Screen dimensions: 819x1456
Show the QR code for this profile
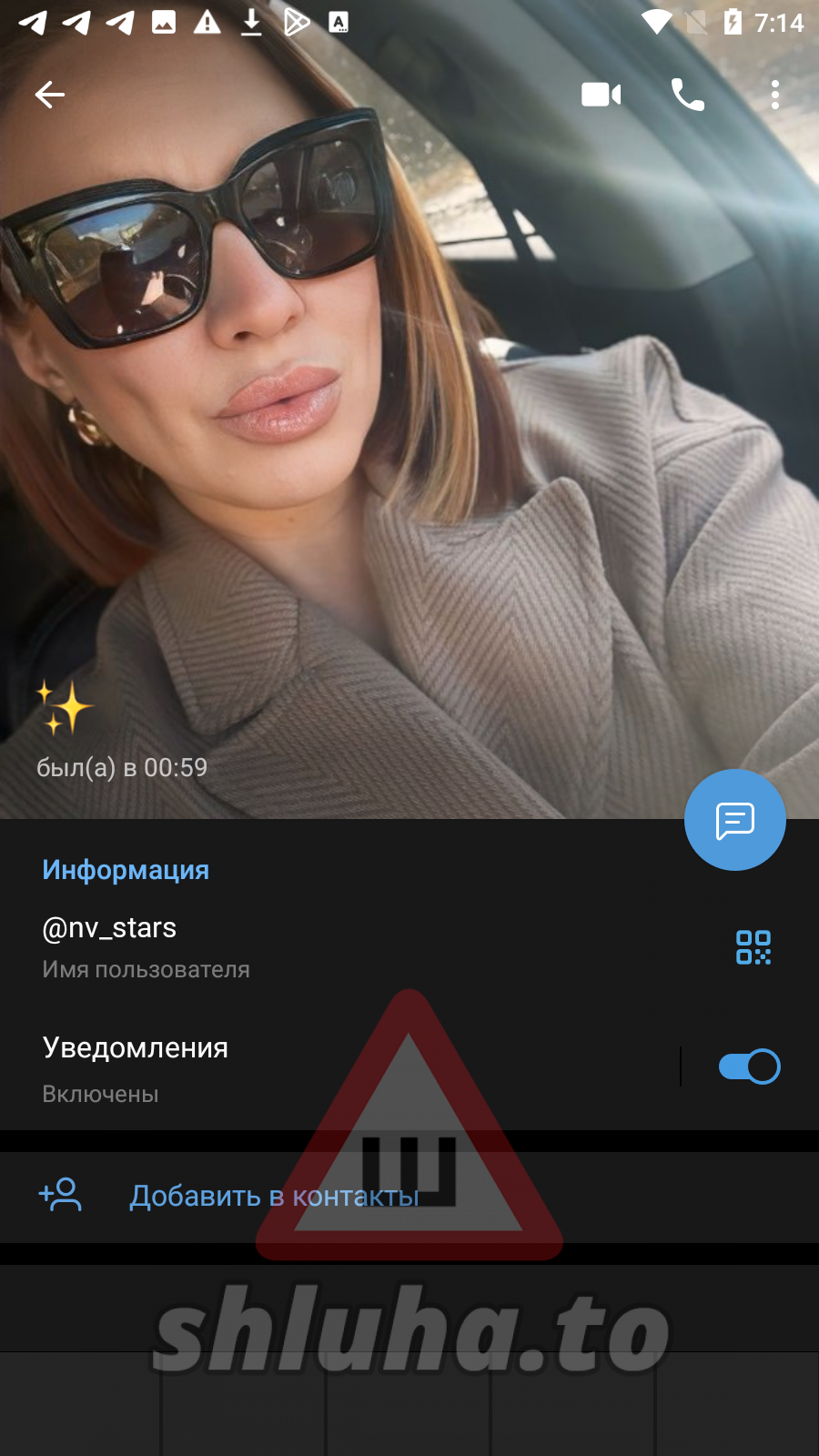coord(753,947)
